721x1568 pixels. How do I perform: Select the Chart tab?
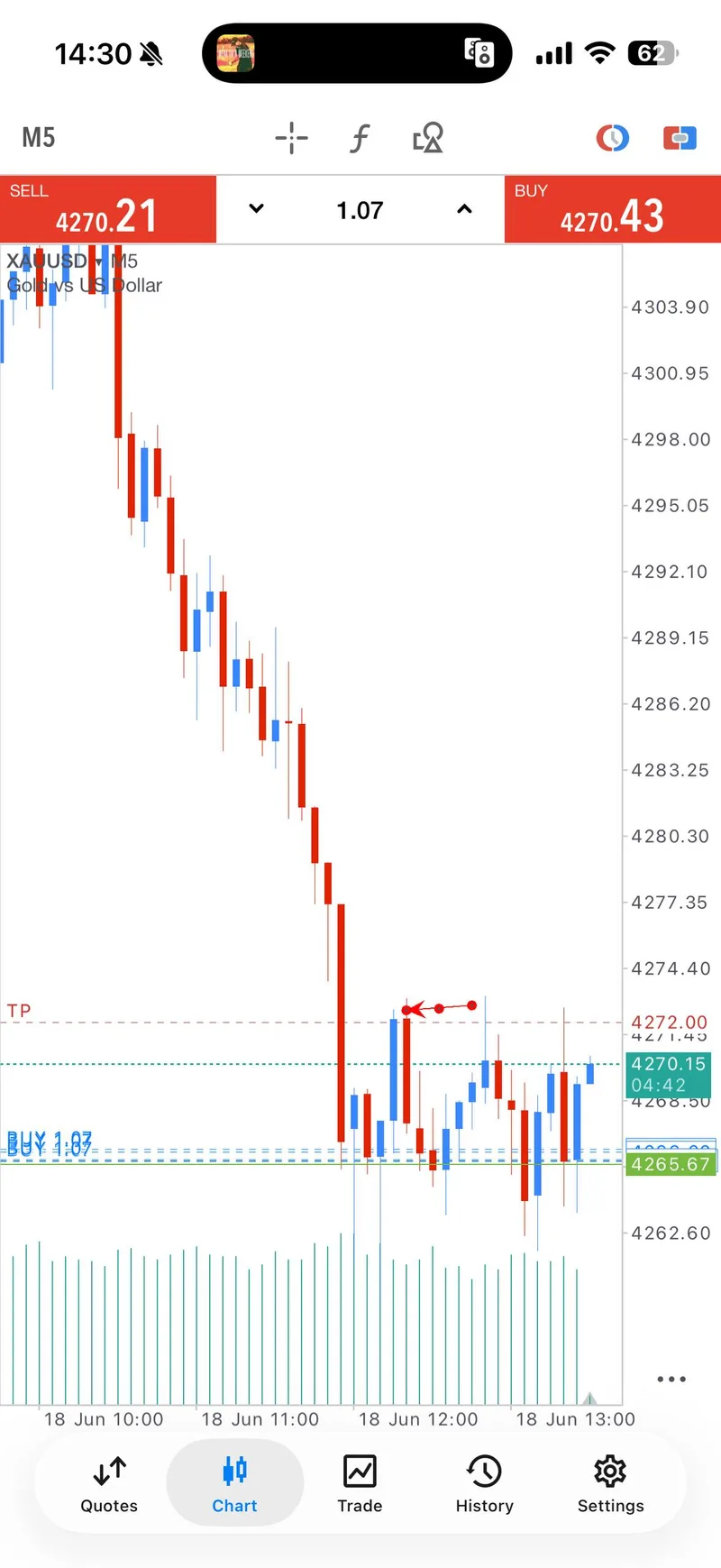tap(234, 1484)
